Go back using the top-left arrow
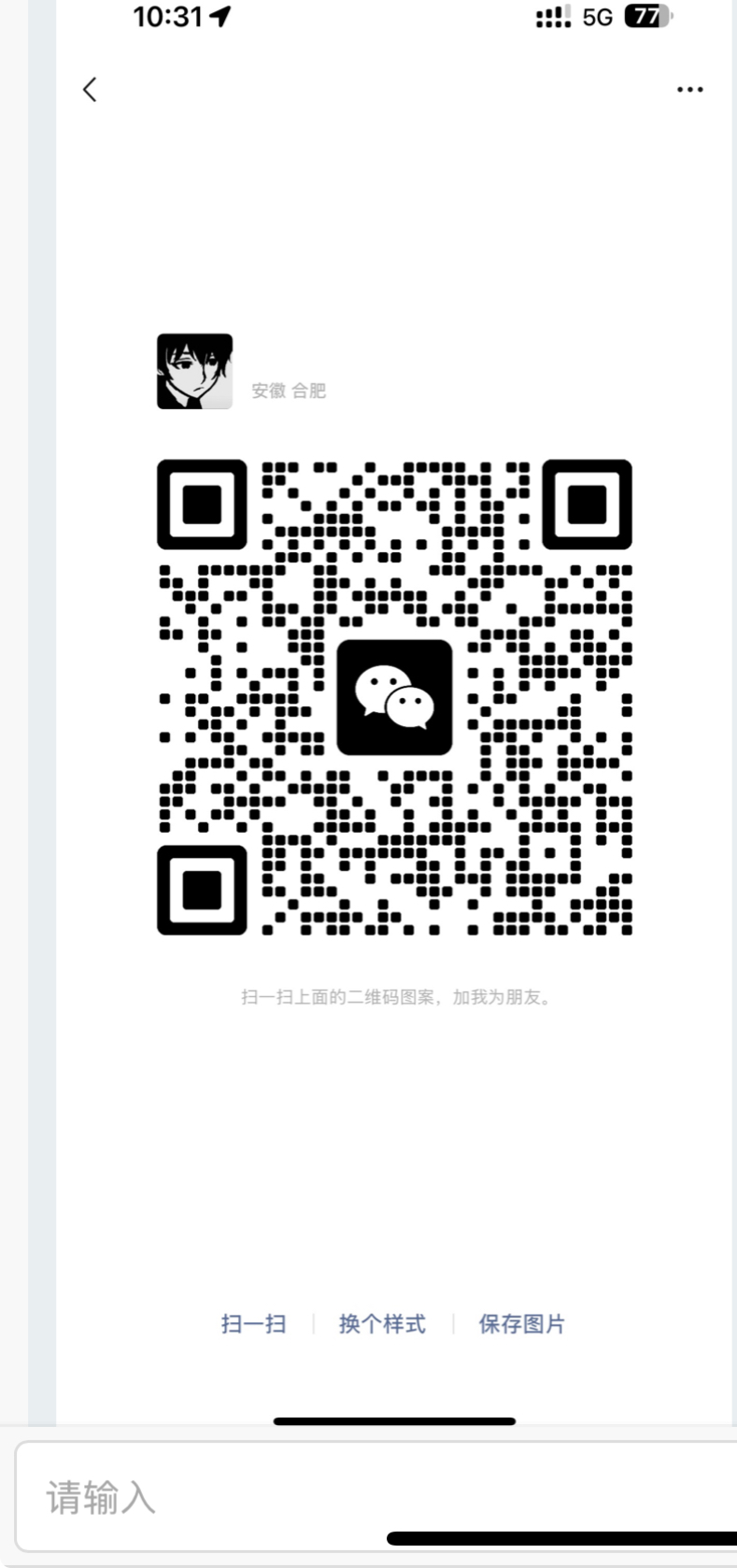The height and width of the screenshot is (1568, 737). 90,90
